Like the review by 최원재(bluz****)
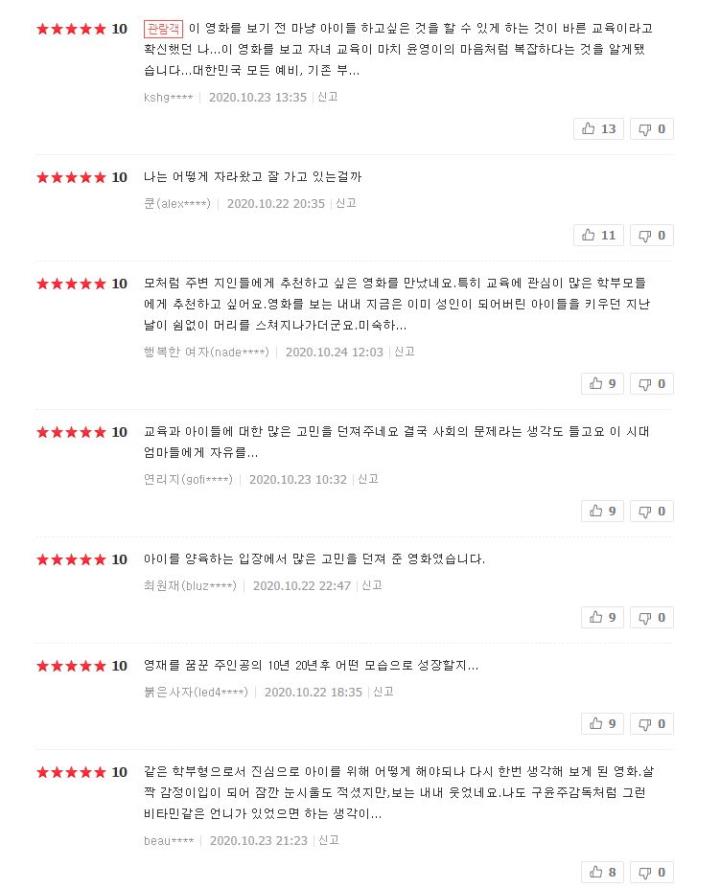Image resolution: width=720 pixels, height=888 pixels. coord(602,618)
